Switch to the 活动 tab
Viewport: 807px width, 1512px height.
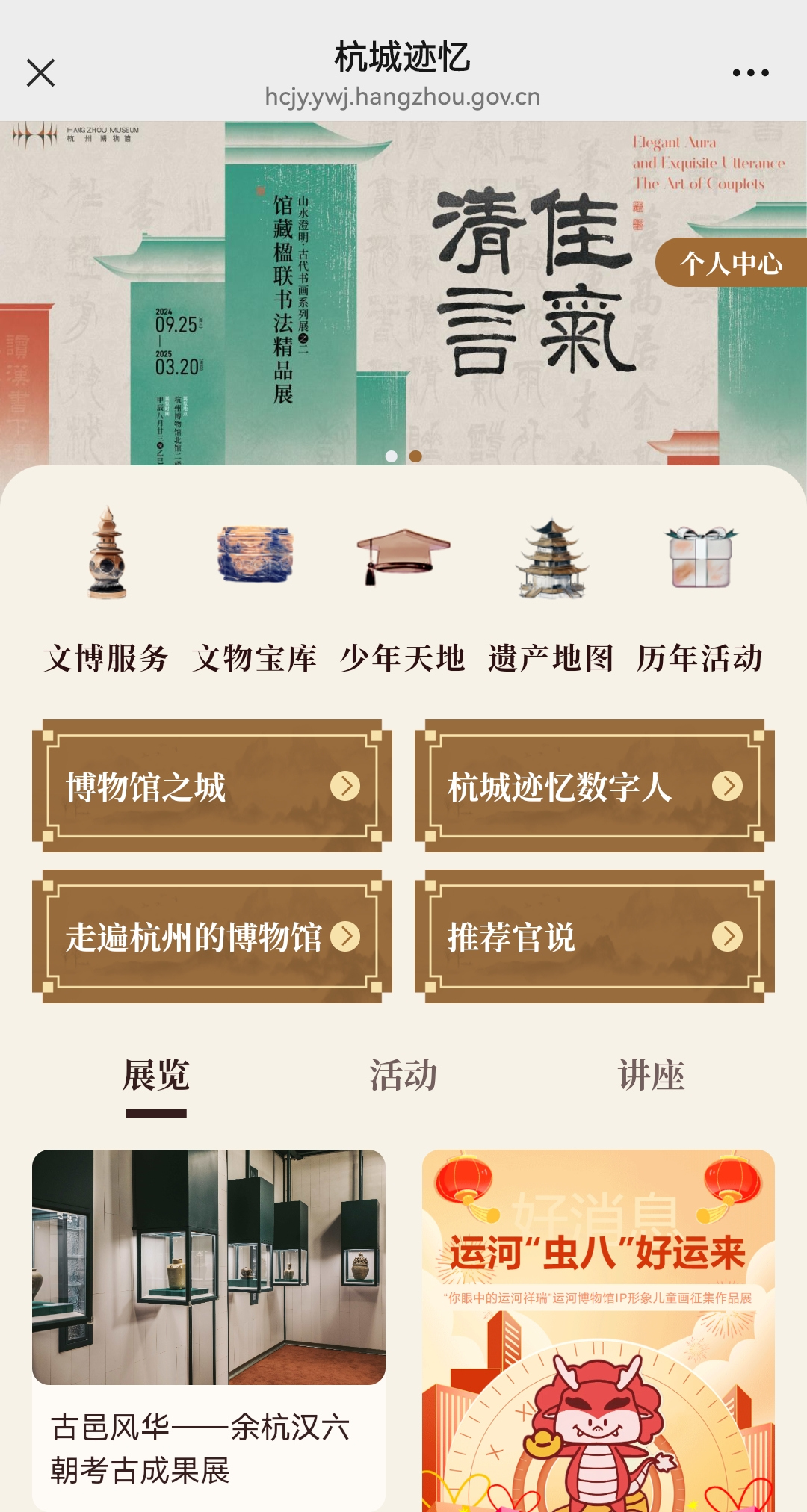click(403, 1076)
